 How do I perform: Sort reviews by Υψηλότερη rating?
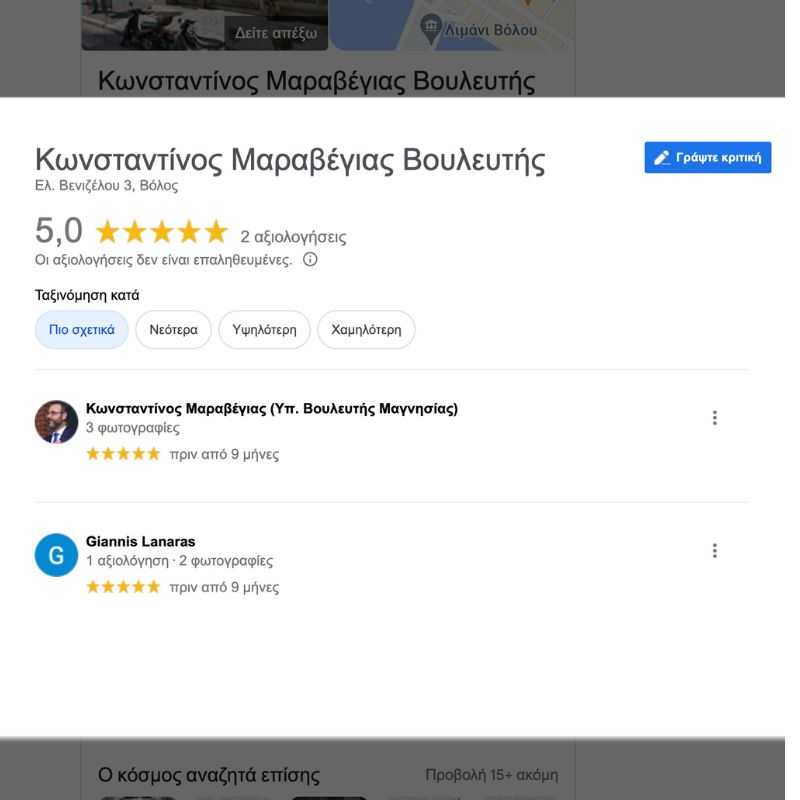pos(264,330)
